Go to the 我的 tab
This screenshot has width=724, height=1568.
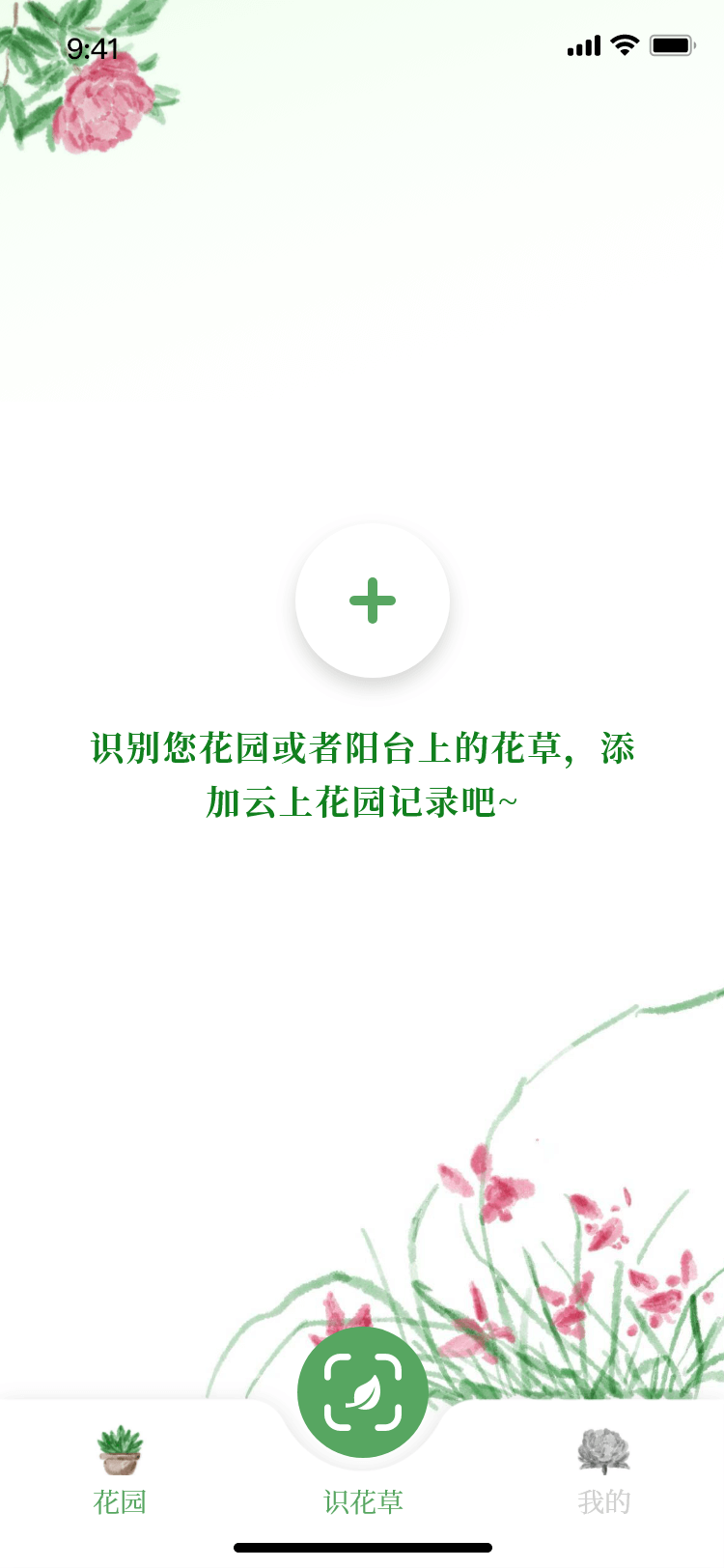(603, 1470)
